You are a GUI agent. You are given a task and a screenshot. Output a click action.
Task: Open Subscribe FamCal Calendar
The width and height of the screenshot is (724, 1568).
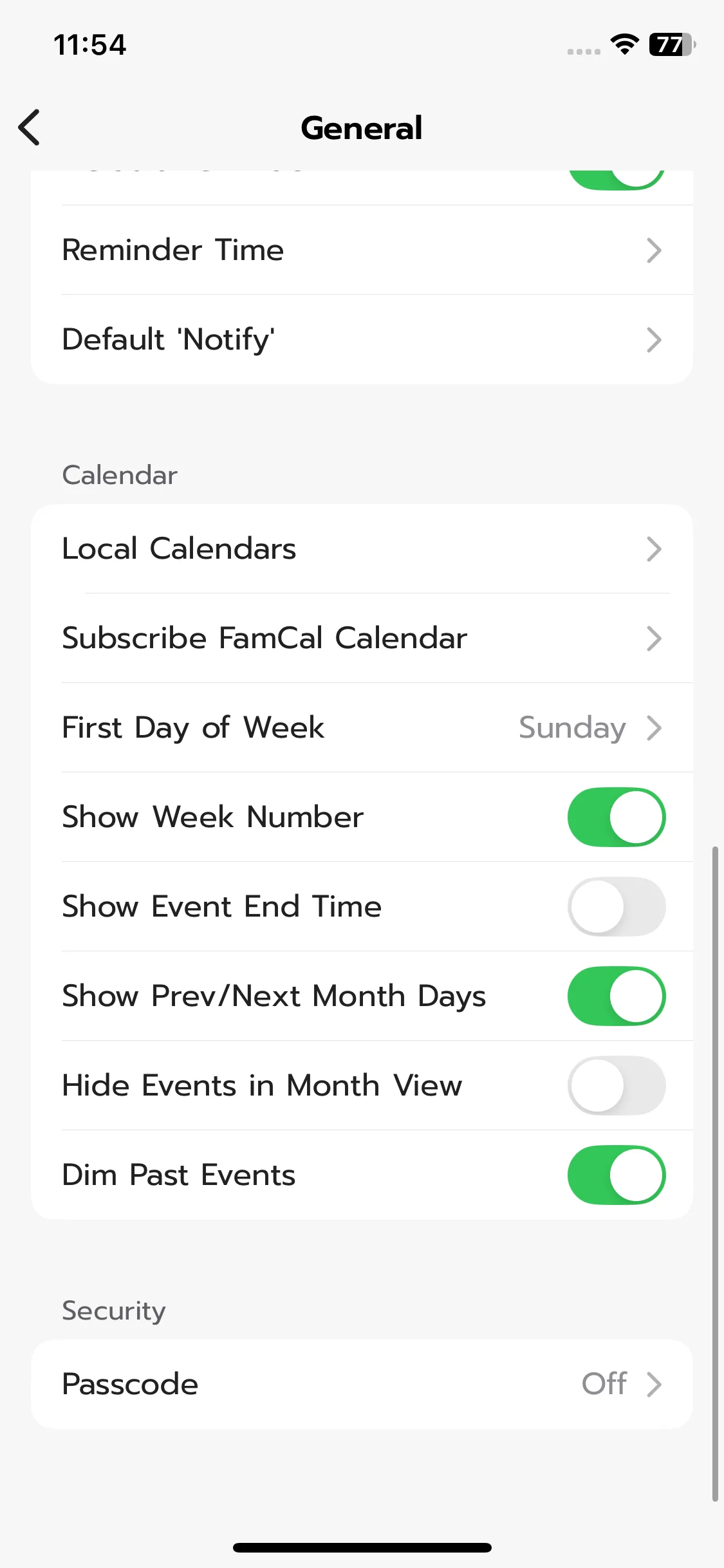click(362, 638)
